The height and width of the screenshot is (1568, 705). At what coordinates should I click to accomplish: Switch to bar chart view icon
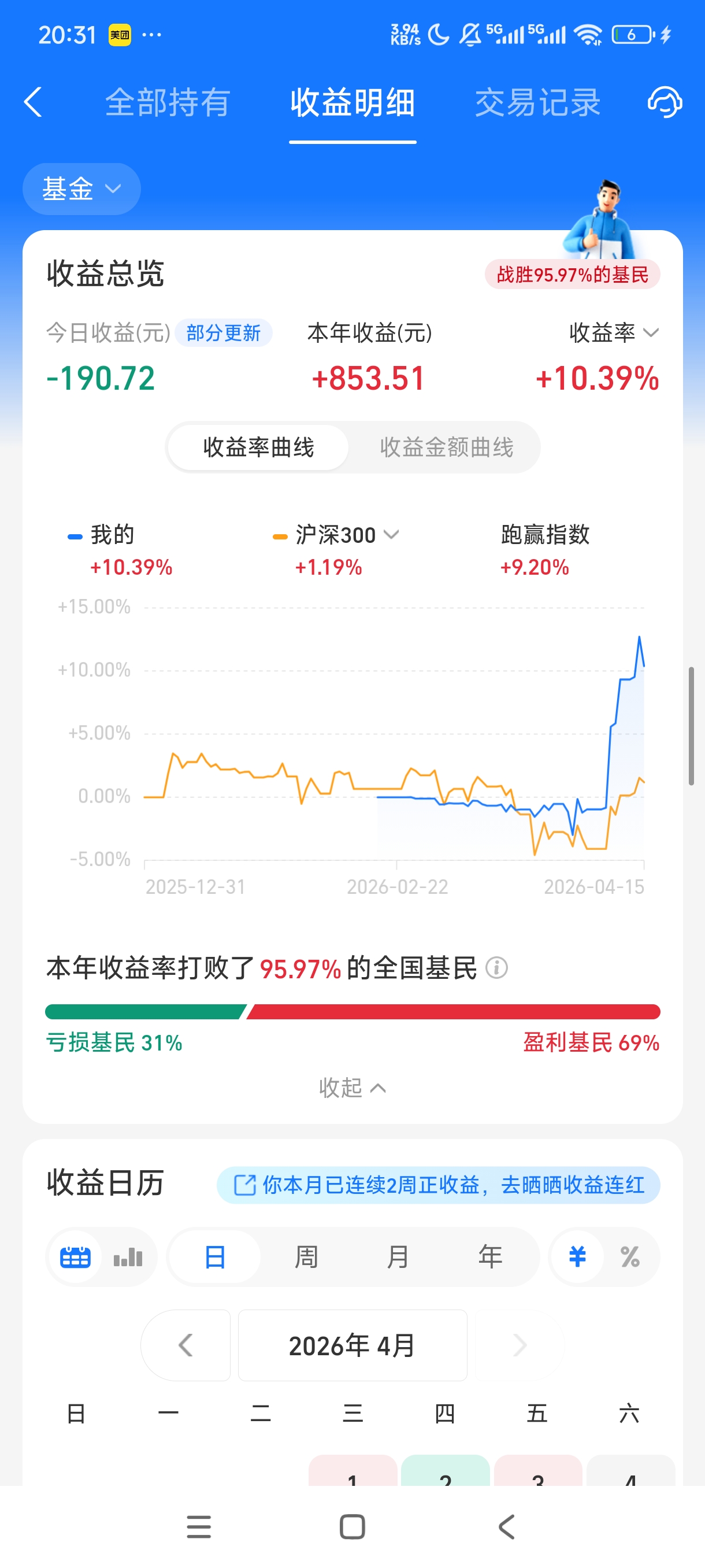pyautogui.click(x=128, y=1257)
